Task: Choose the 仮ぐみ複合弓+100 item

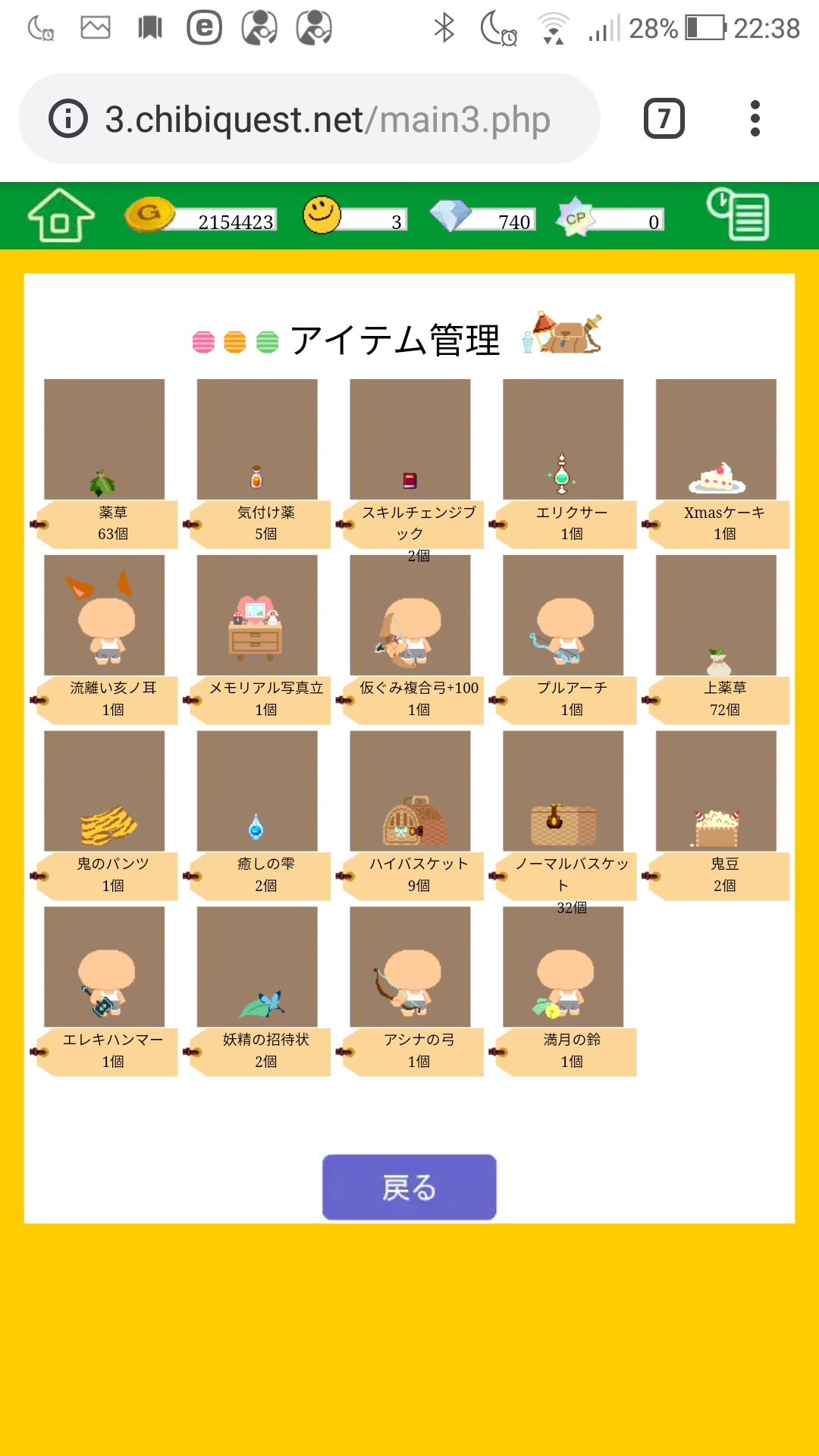Action: tap(410, 615)
